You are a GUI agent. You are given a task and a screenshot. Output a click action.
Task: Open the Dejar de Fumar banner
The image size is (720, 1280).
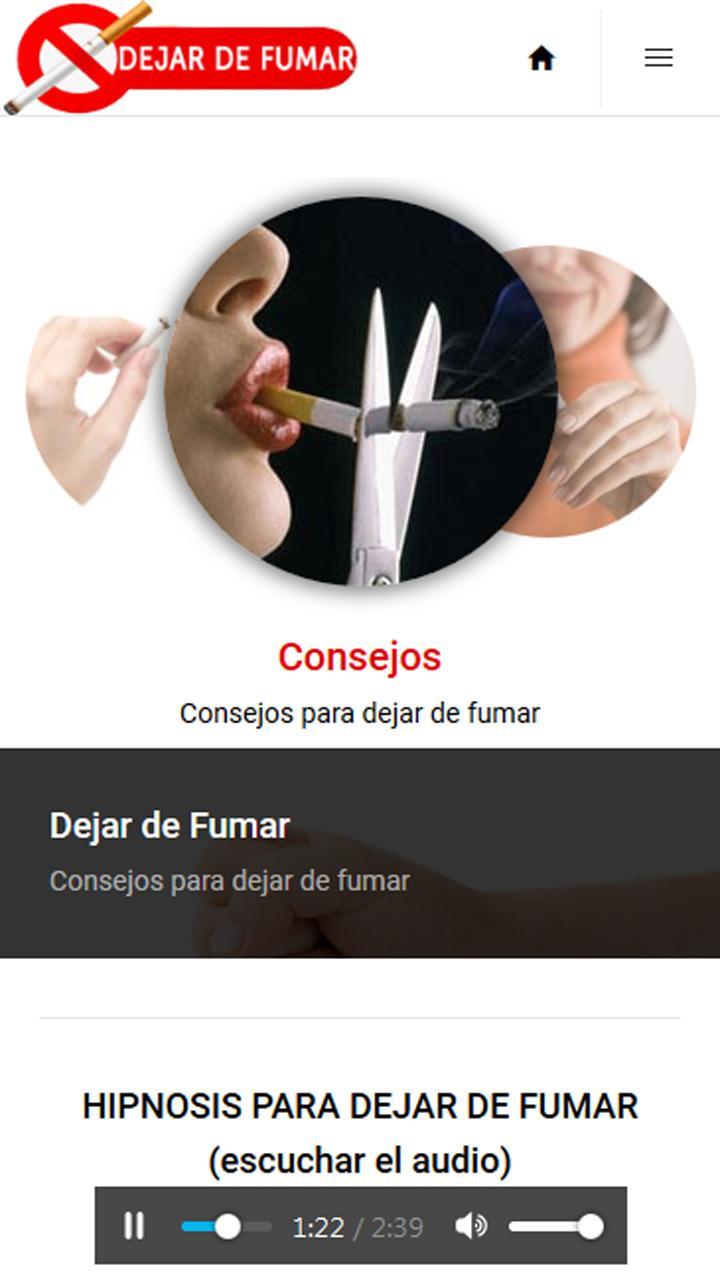click(x=360, y=852)
